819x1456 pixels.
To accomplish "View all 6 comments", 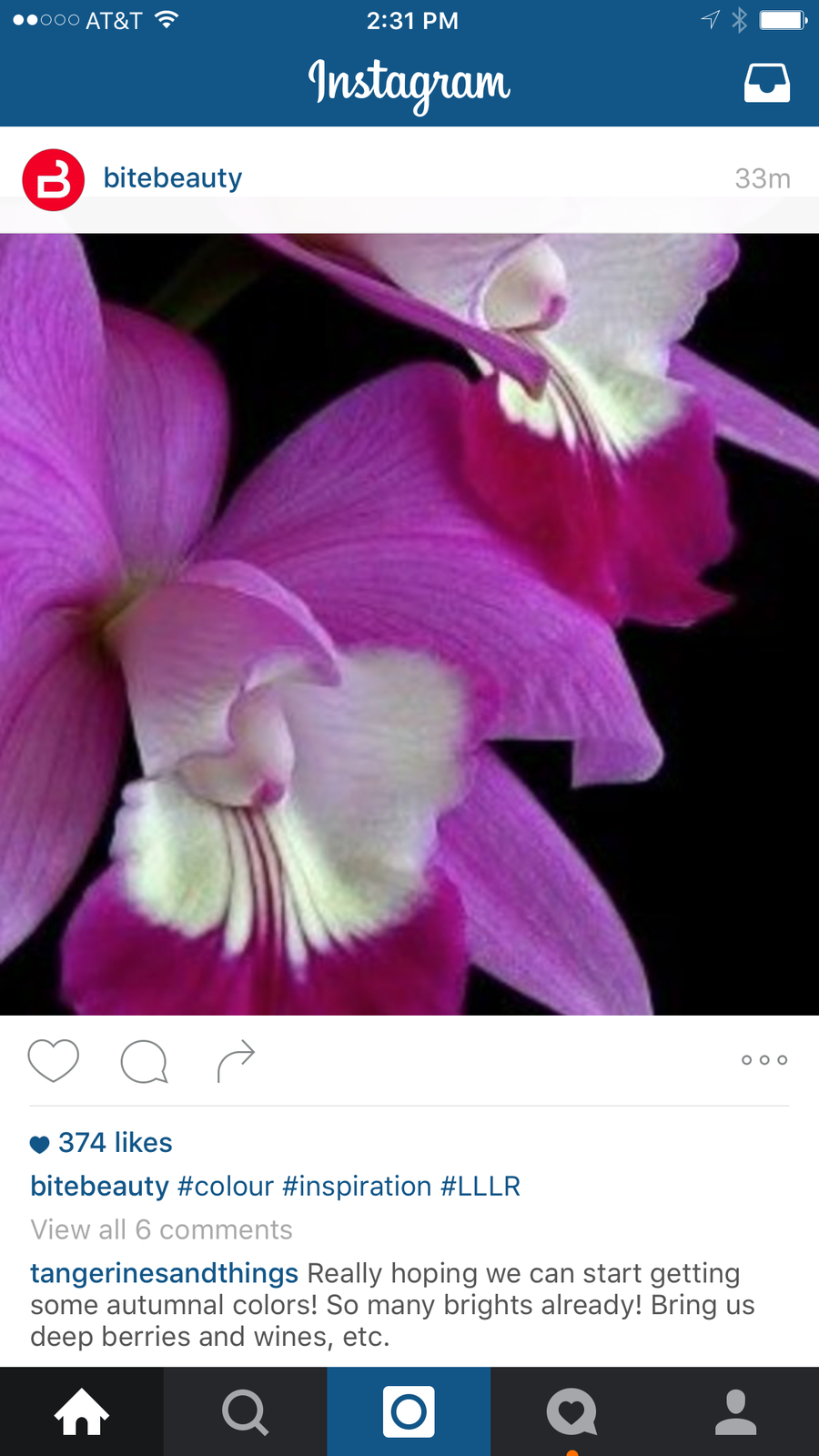I will click(x=161, y=1229).
